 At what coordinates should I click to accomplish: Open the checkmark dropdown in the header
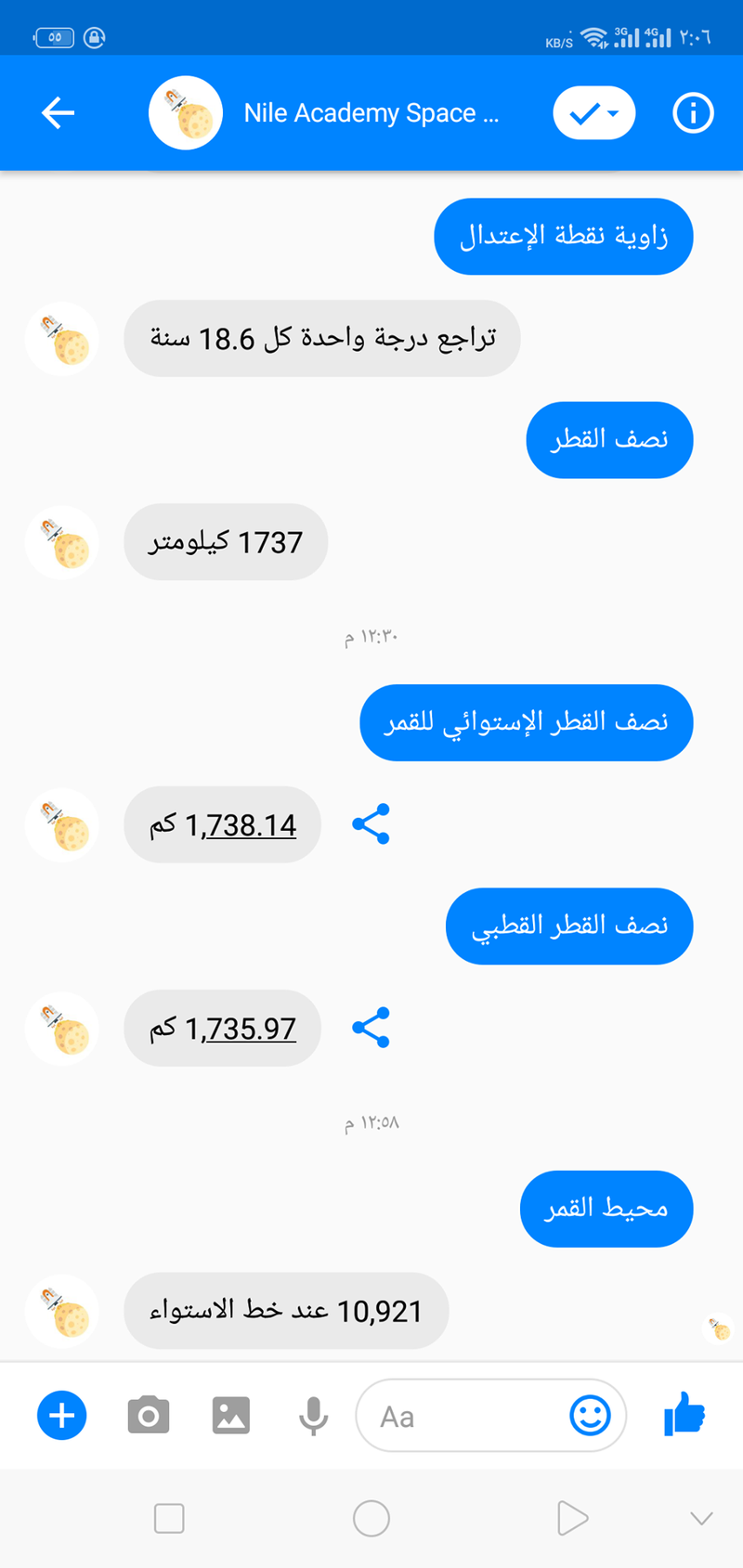coord(593,113)
